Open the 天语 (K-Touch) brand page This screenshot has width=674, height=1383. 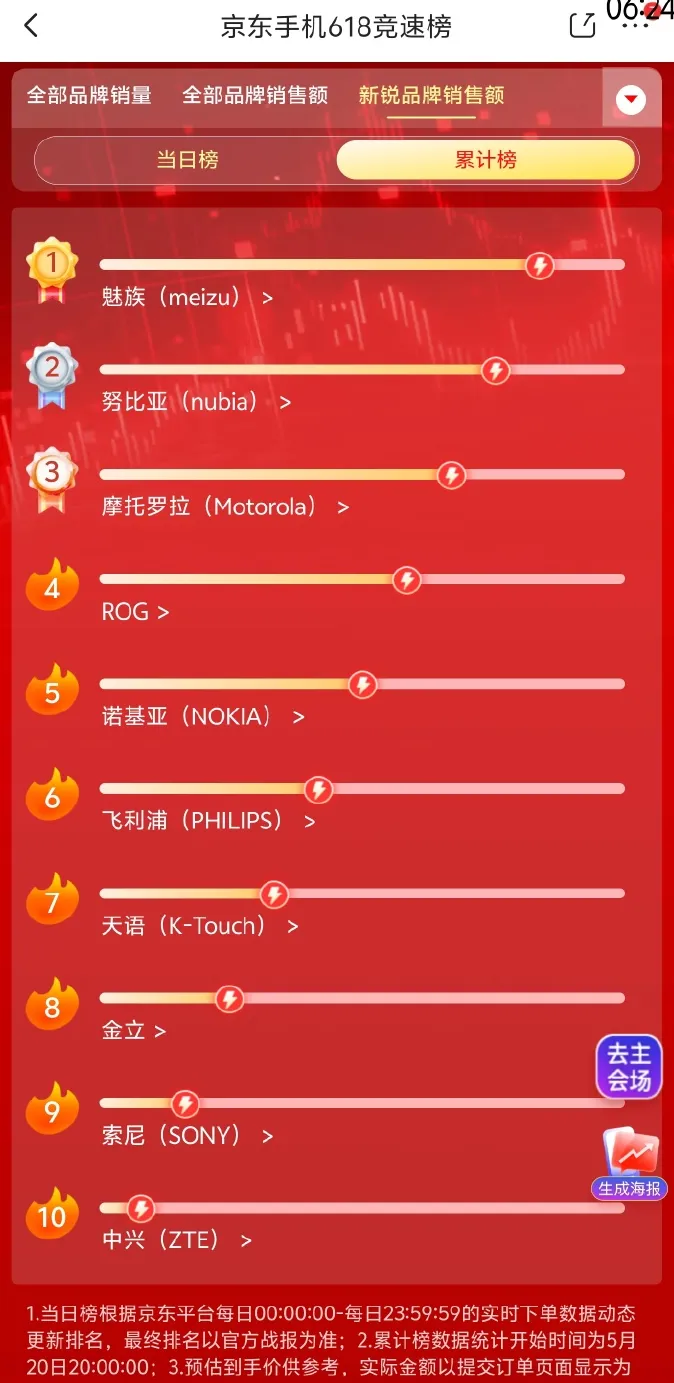(200, 926)
